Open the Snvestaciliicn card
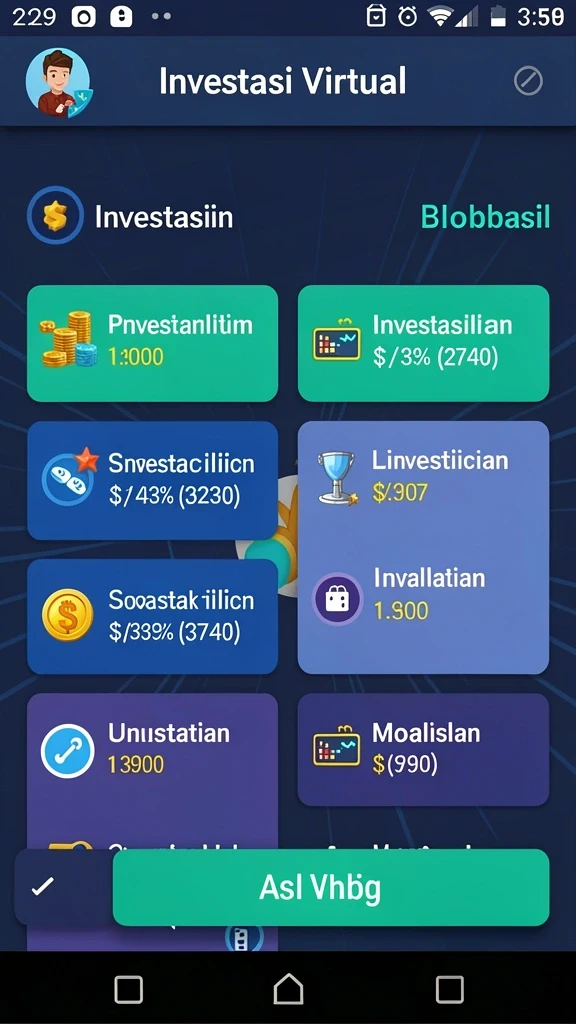 tap(152, 481)
